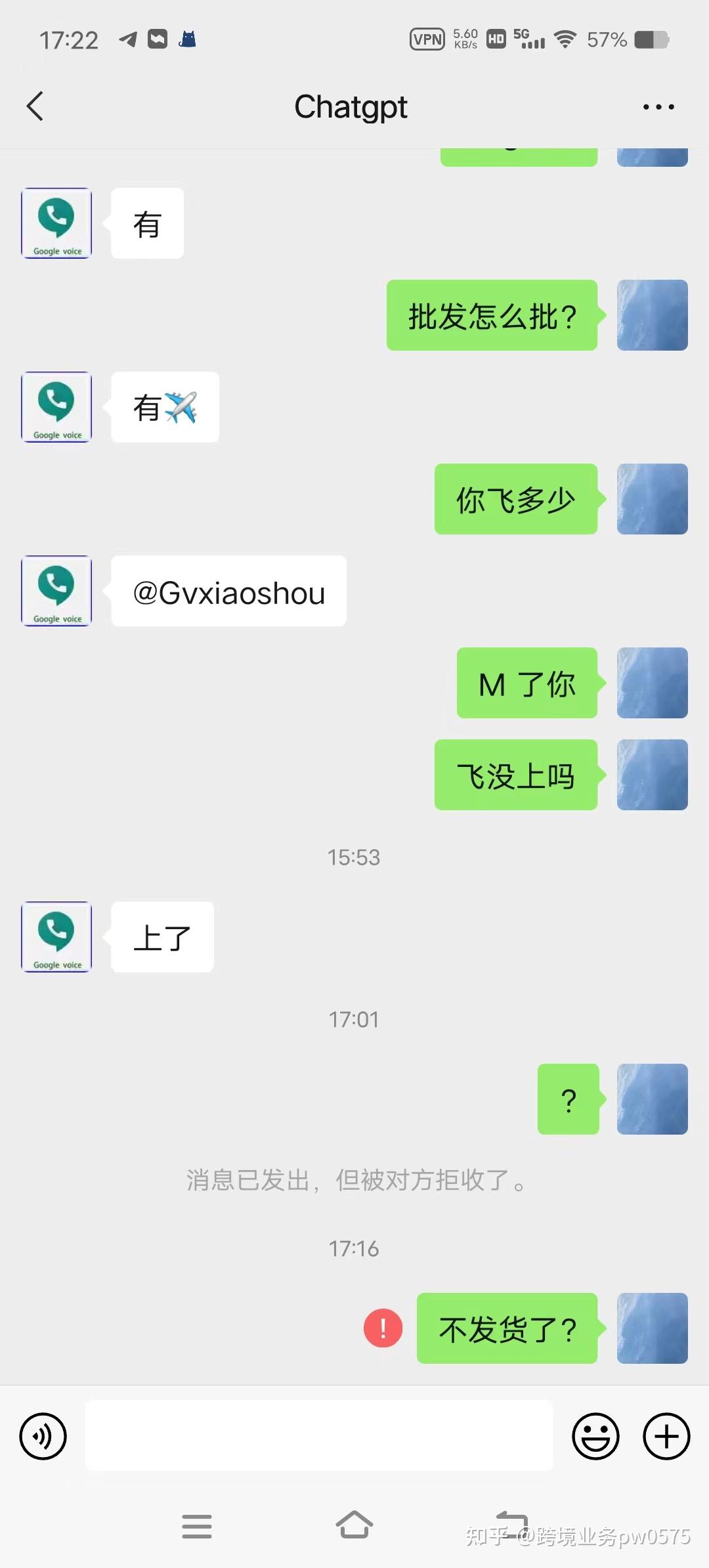This screenshot has height=1568, width=709.
Task: Tap your own avatar beside '批发怎么批?'
Action: coord(651,315)
